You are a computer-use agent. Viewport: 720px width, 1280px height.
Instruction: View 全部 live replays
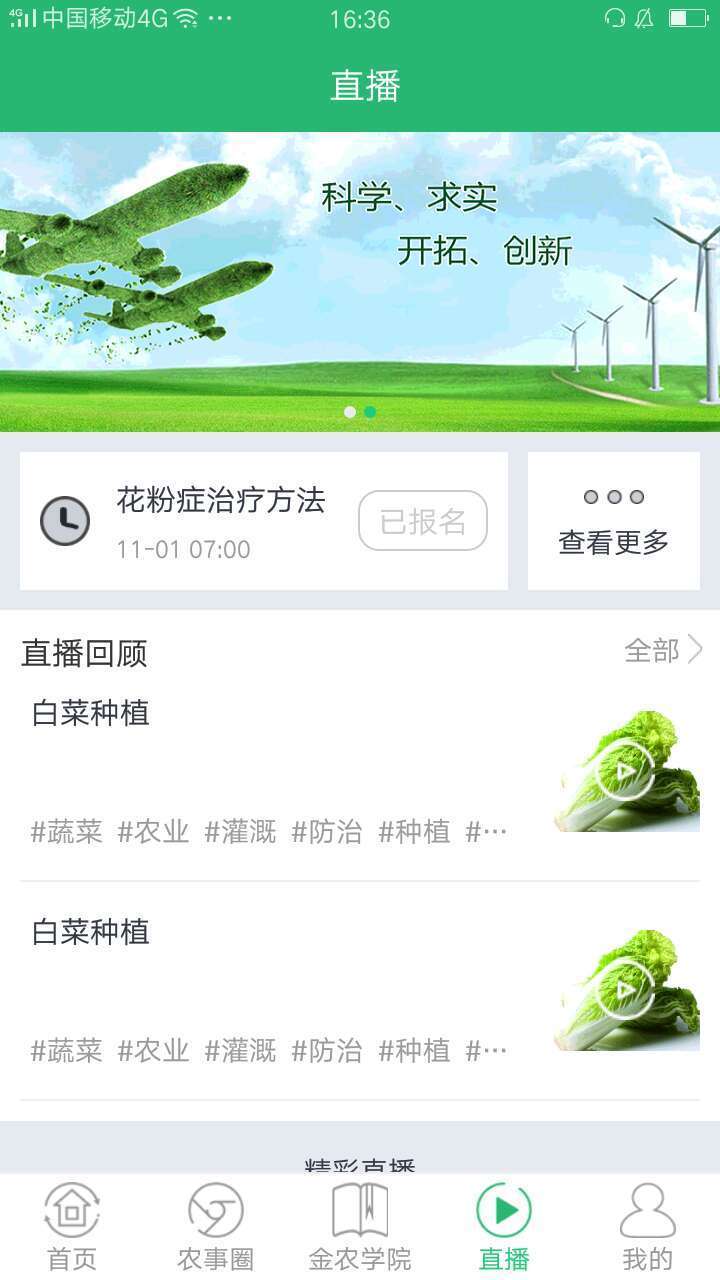click(664, 650)
